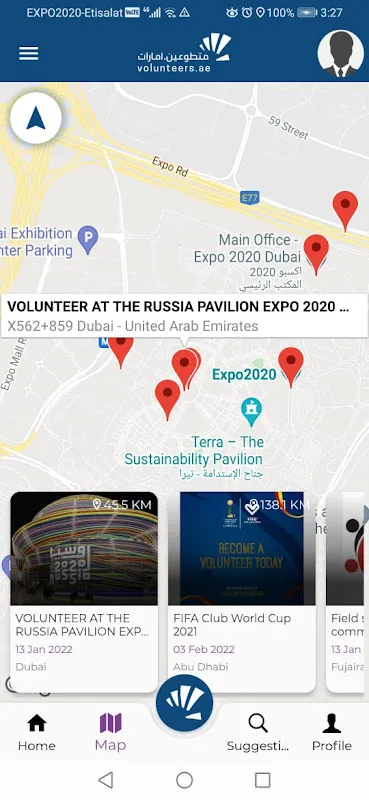Go to the Home tab

(36, 733)
